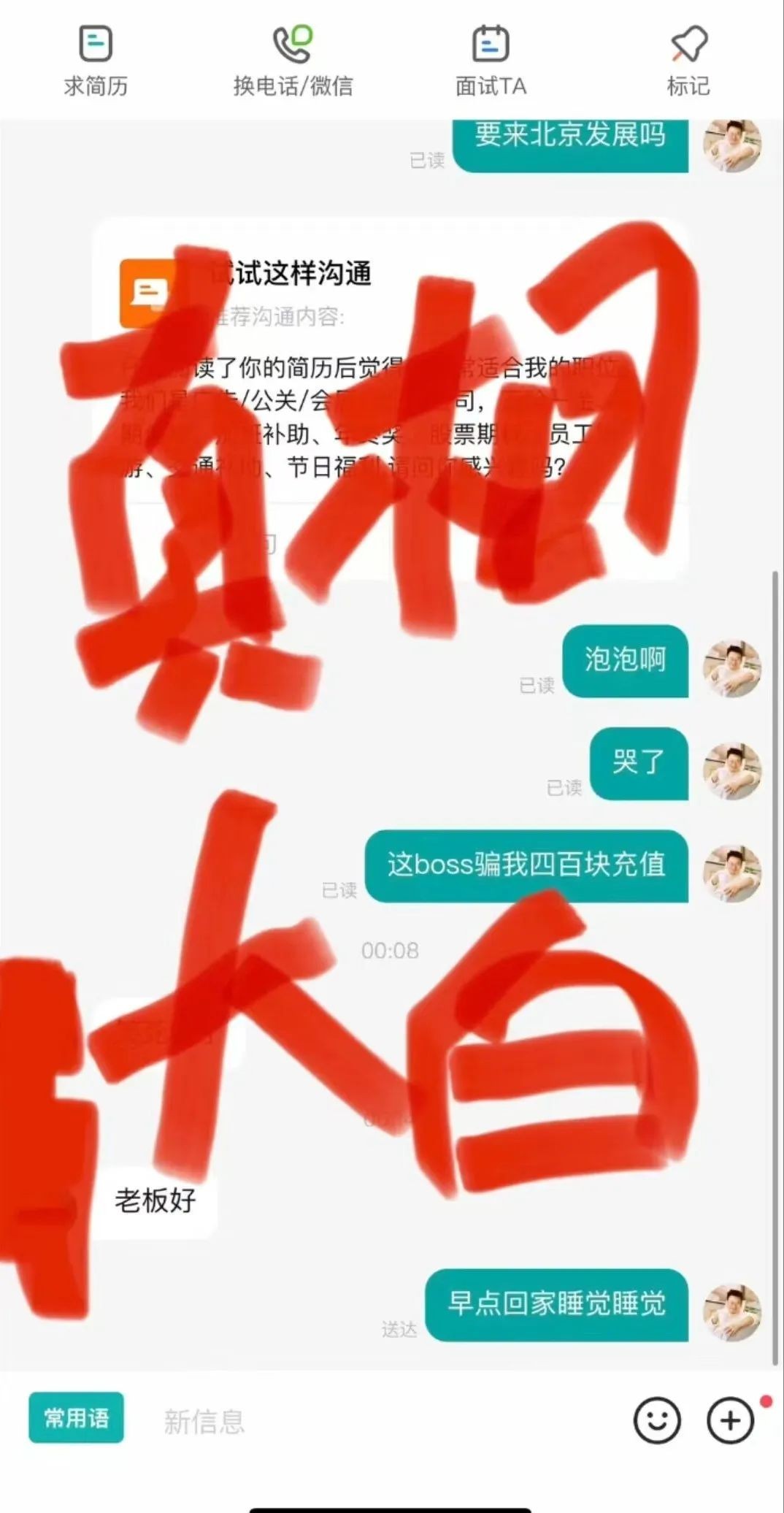This screenshot has height=1513, width=784.
Task: Invite to interview with 面试TA
Action: coord(491,60)
